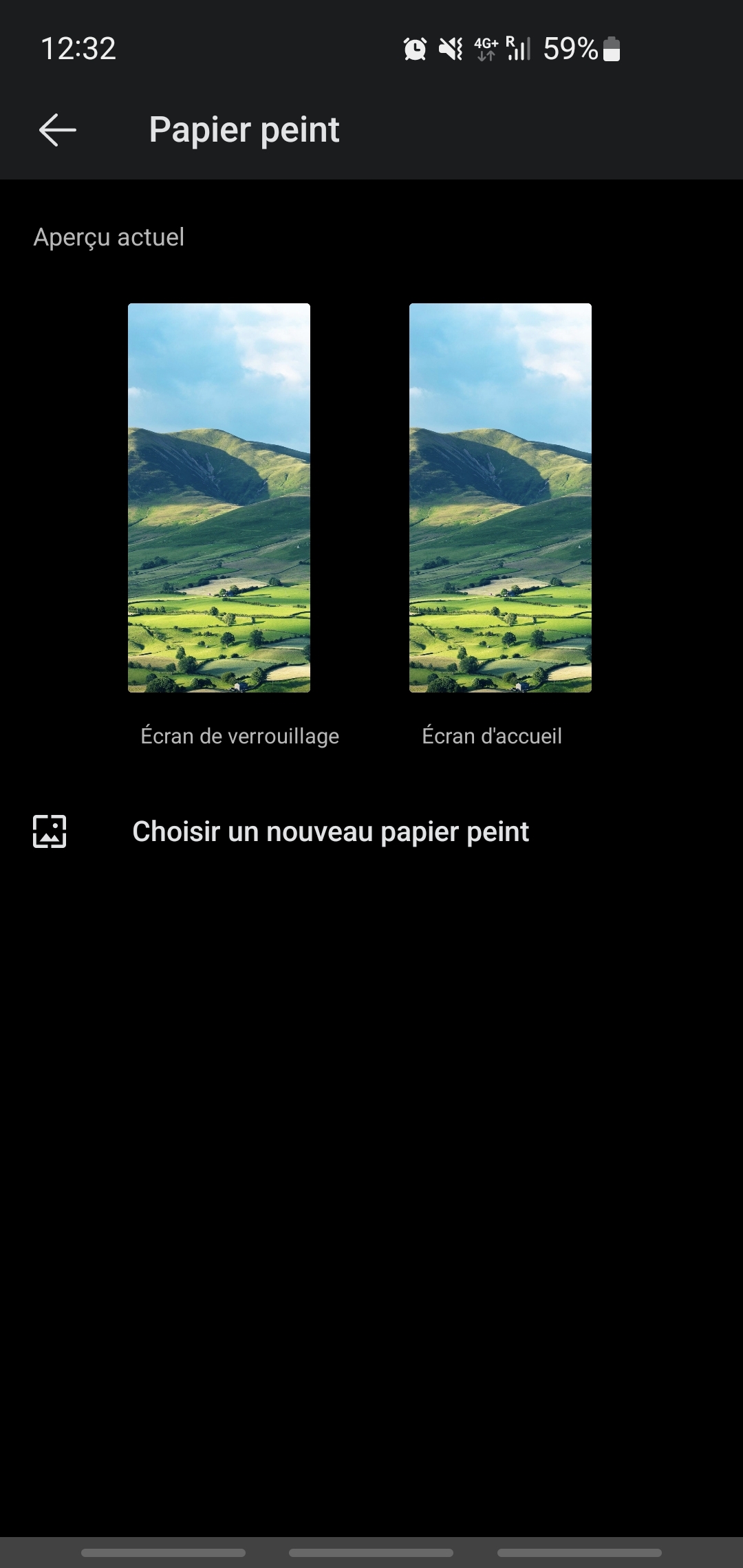The image size is (743, 1568).
Task: Open the Écran d'accueil preview
Action: tap(500, 497)
